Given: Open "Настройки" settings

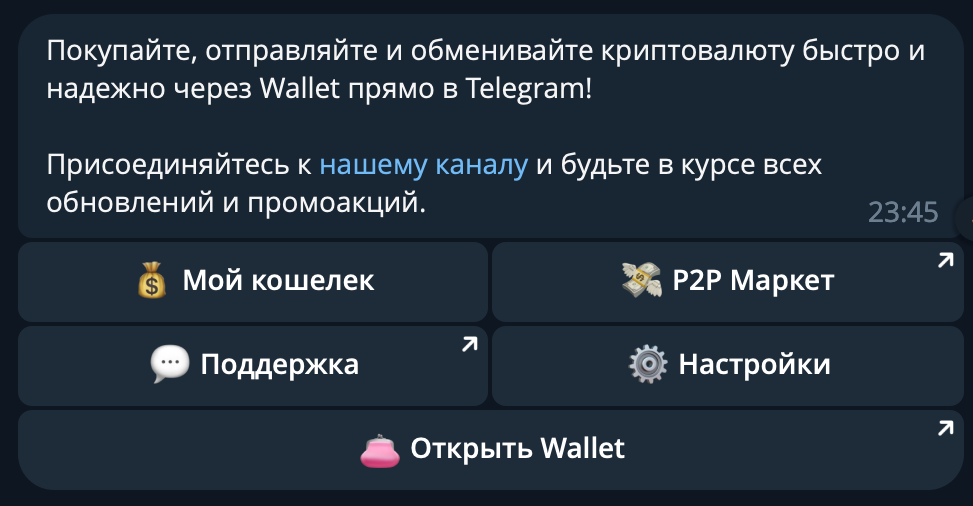Looking at the screenshot, I should pos(727,365).
